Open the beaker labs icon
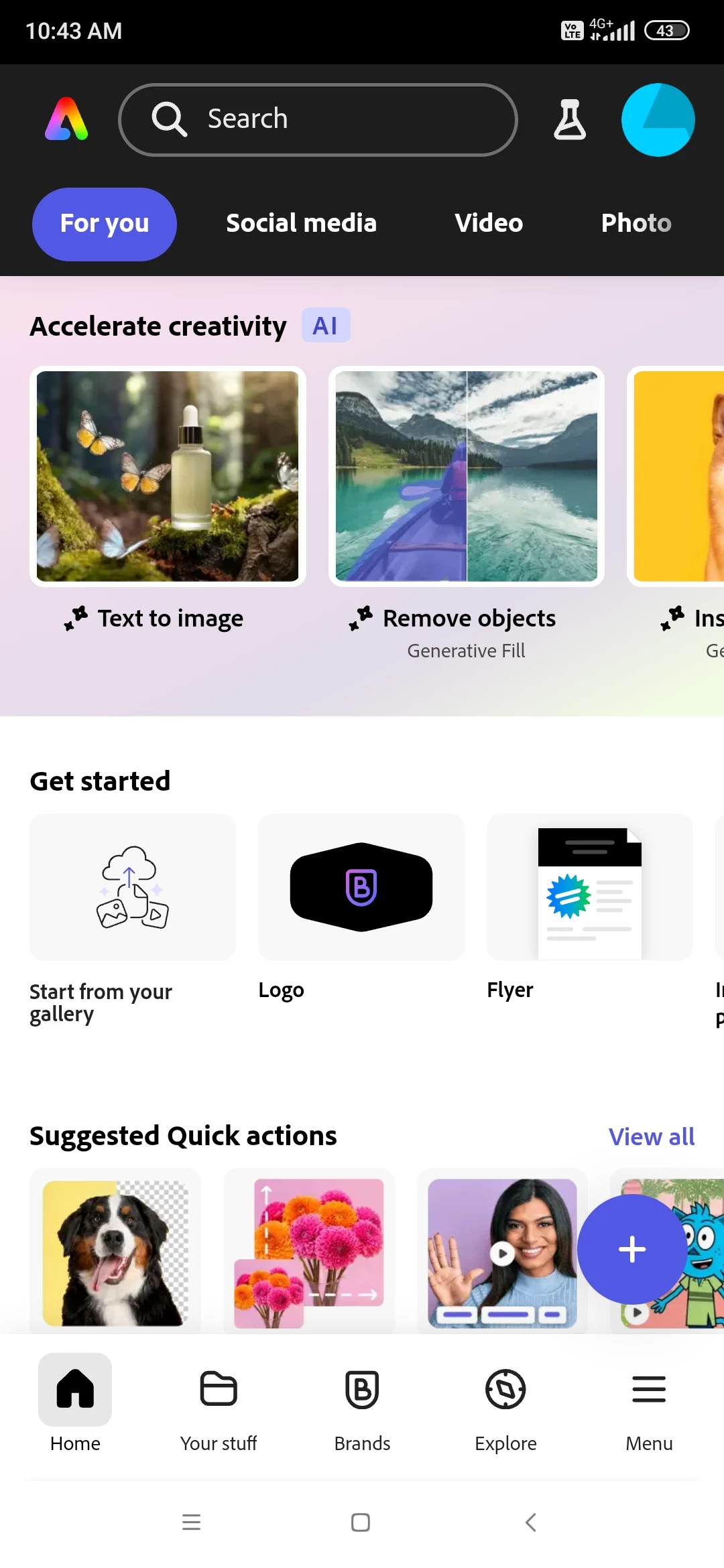Viewport: 724px width, 1568px height. pos(570,120)
